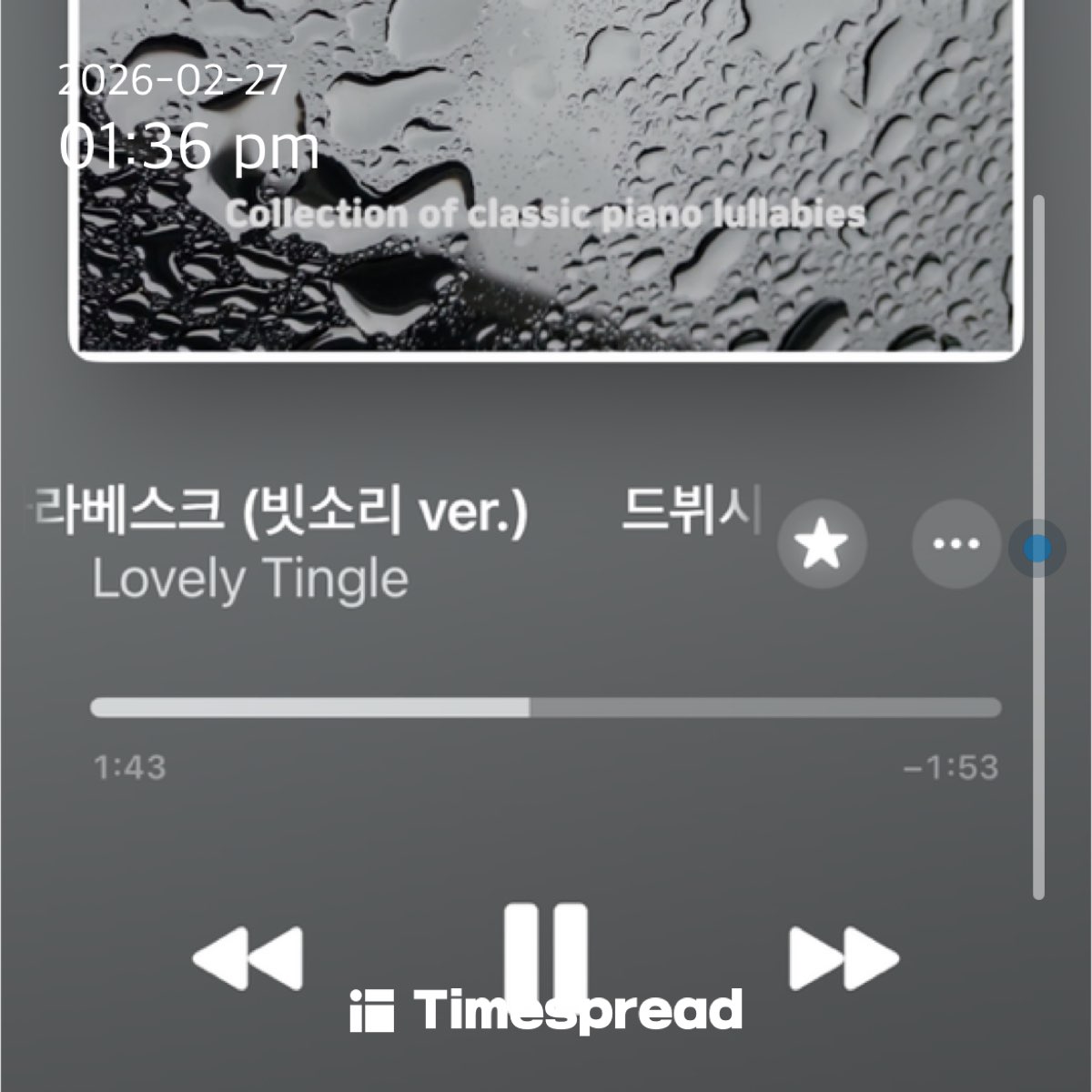1092x1092 pixels.
Task: Open the Lovely Tingle artist page
Action: (x=250, y=579)
